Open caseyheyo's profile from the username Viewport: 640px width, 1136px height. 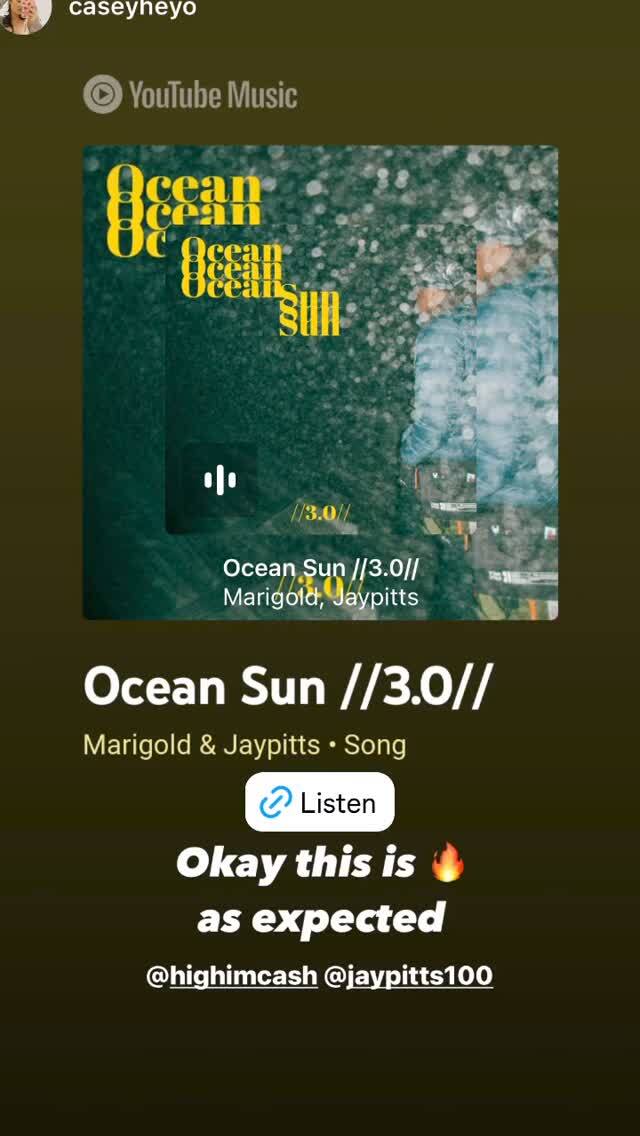[131, 9]
